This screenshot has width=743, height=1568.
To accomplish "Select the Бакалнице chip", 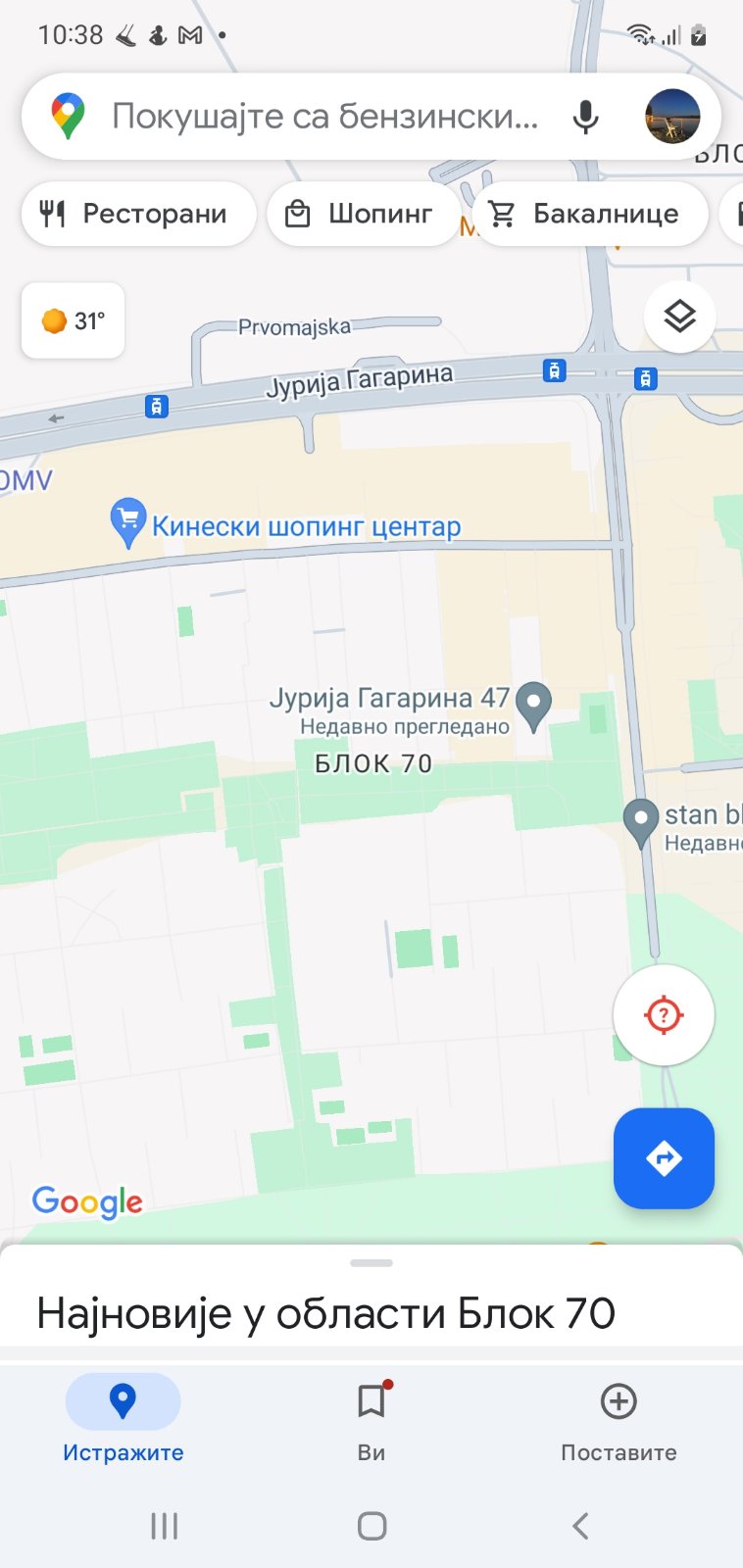I will (589, 214).
